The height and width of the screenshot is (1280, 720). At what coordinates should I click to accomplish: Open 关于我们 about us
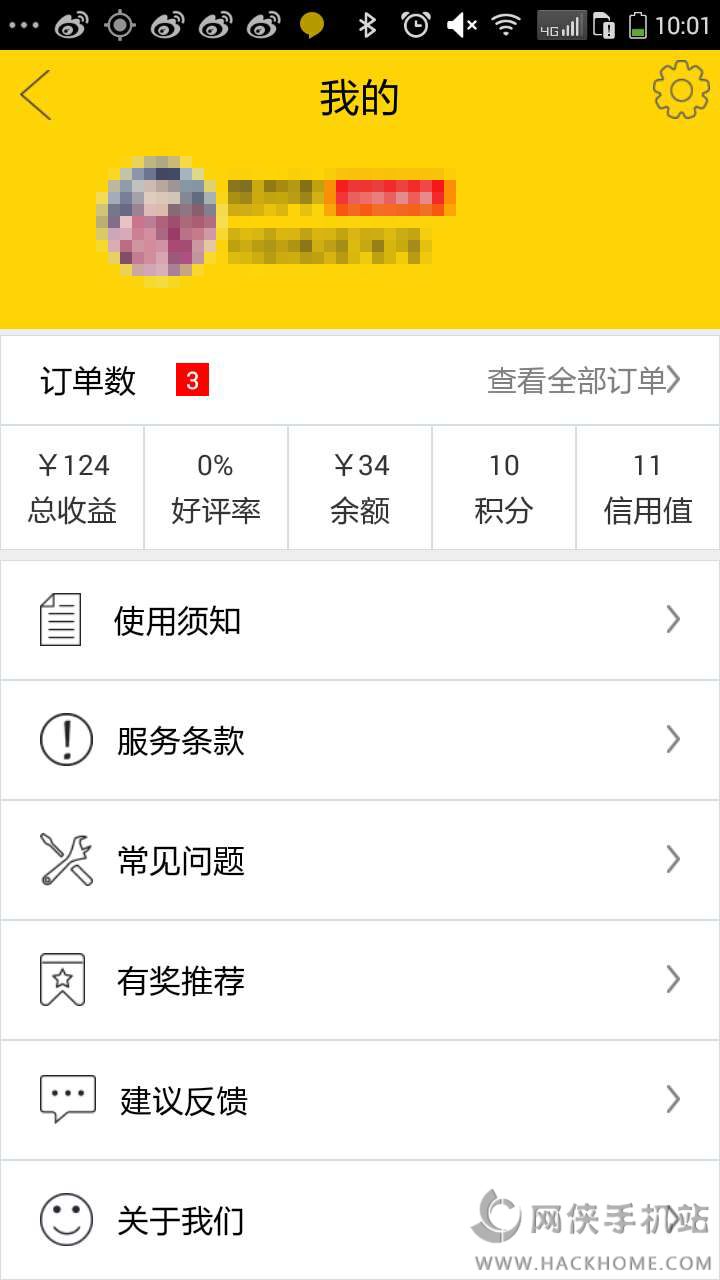pos(300,1221)
